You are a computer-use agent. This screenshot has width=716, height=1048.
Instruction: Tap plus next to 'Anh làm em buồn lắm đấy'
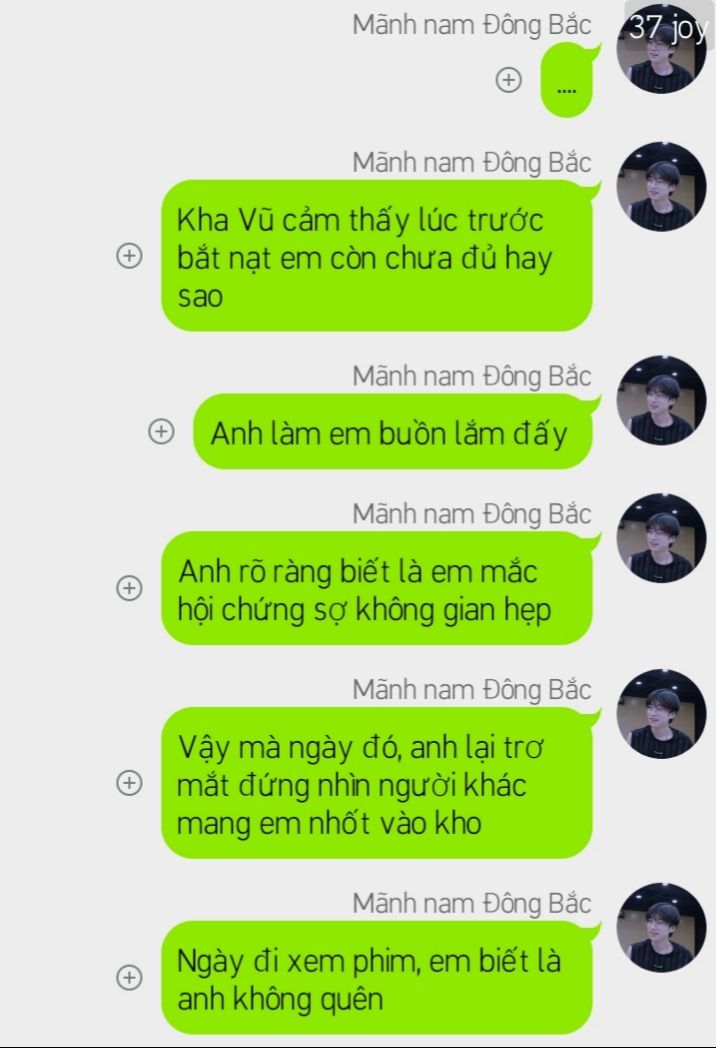pyautogui.click(x=160, y=432)
